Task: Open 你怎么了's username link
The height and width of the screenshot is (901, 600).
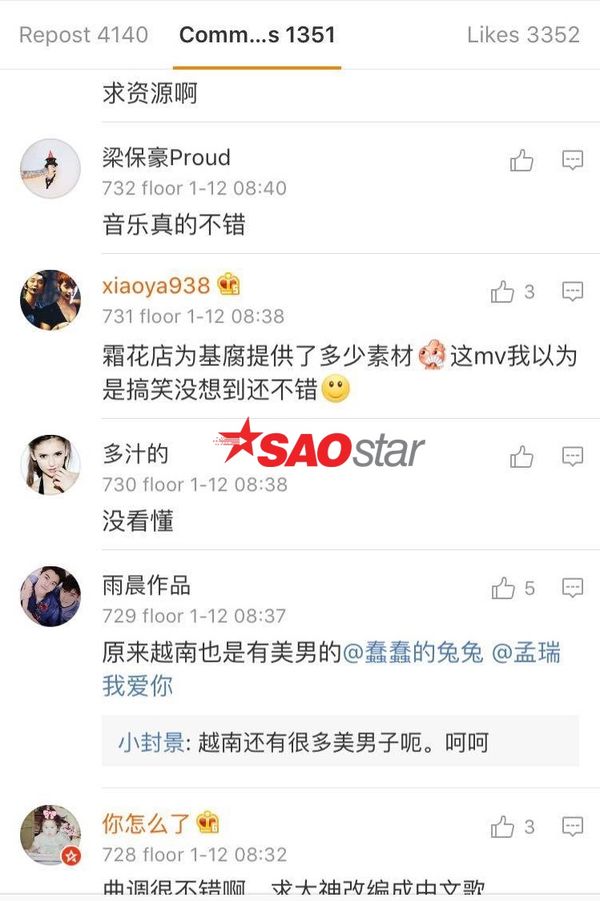Action: coord(148,824)
